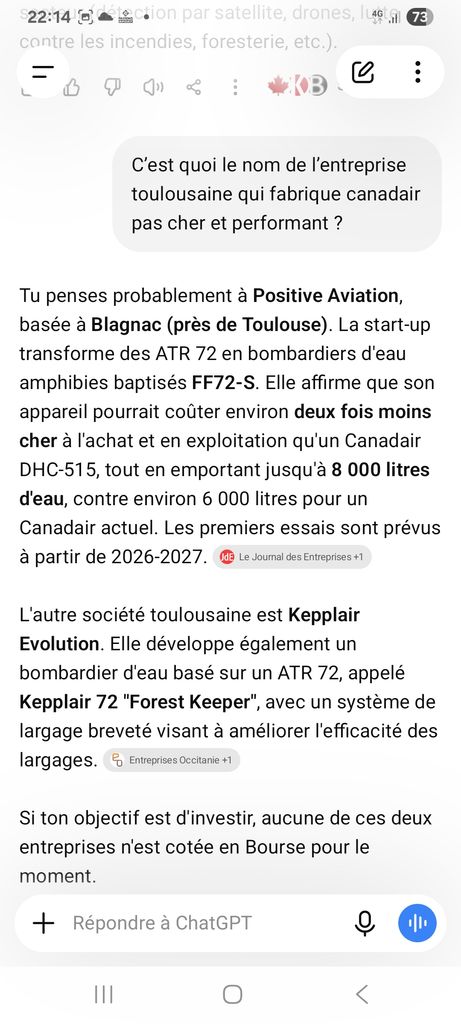Open the top-right overflow menu

pyautogui.click(x=418, y=72)
